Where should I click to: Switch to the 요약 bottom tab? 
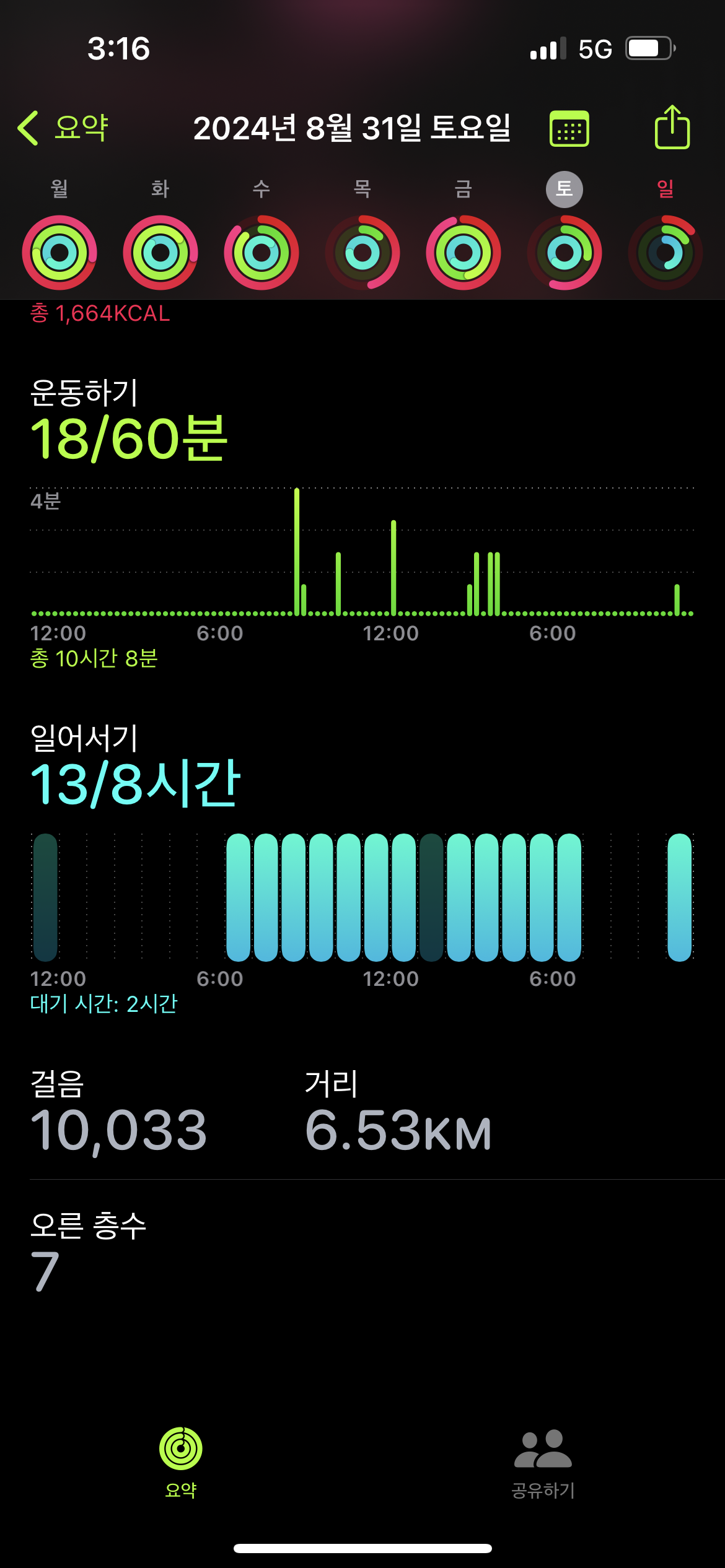click(x=181, y=1461)
